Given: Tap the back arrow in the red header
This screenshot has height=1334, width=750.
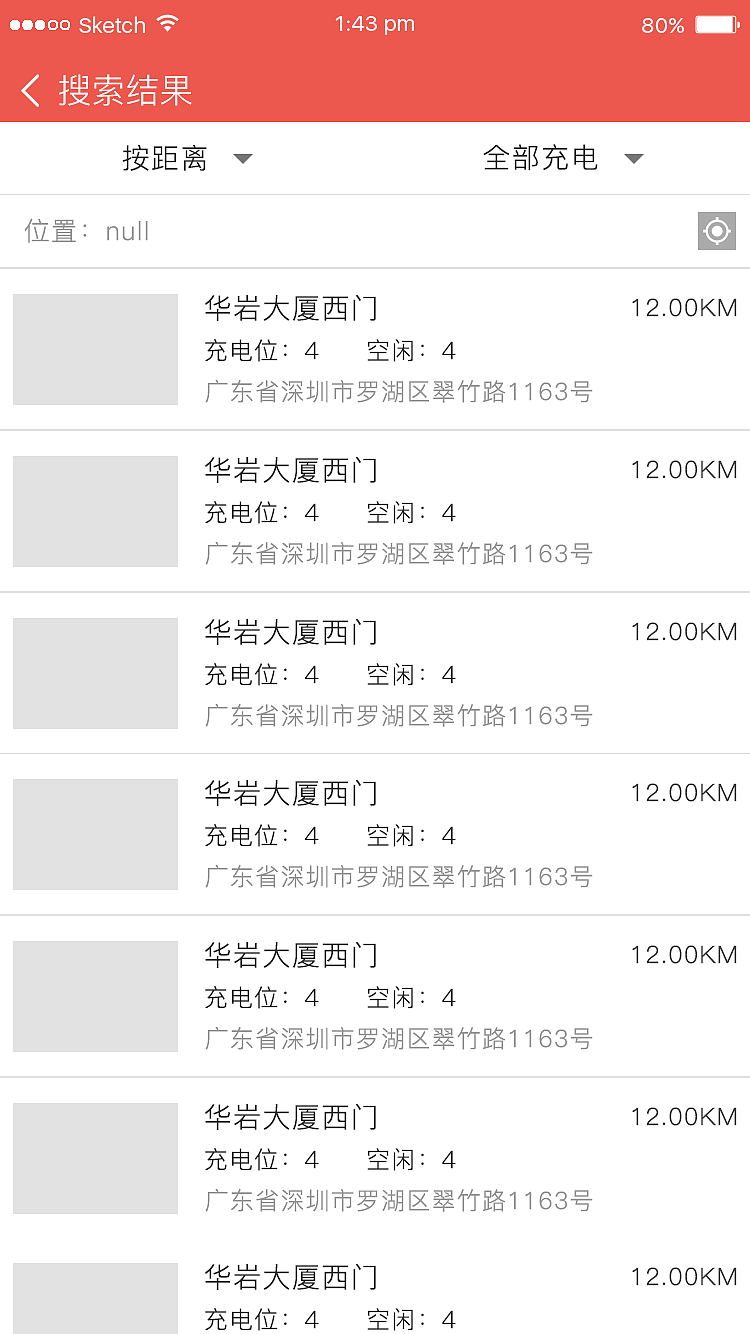Looking at the screenshot, I should (29, 91).
